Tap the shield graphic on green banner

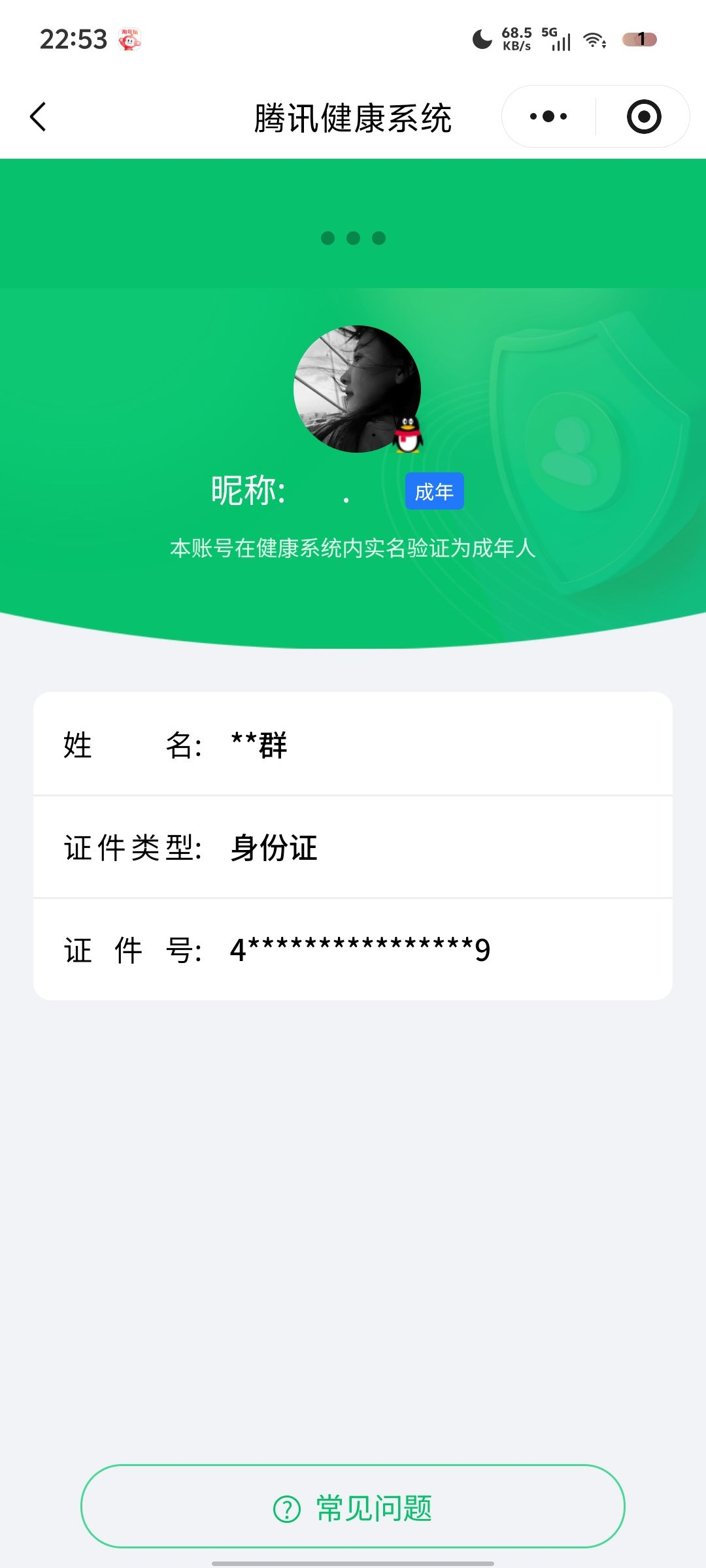[x=575, y=451]
